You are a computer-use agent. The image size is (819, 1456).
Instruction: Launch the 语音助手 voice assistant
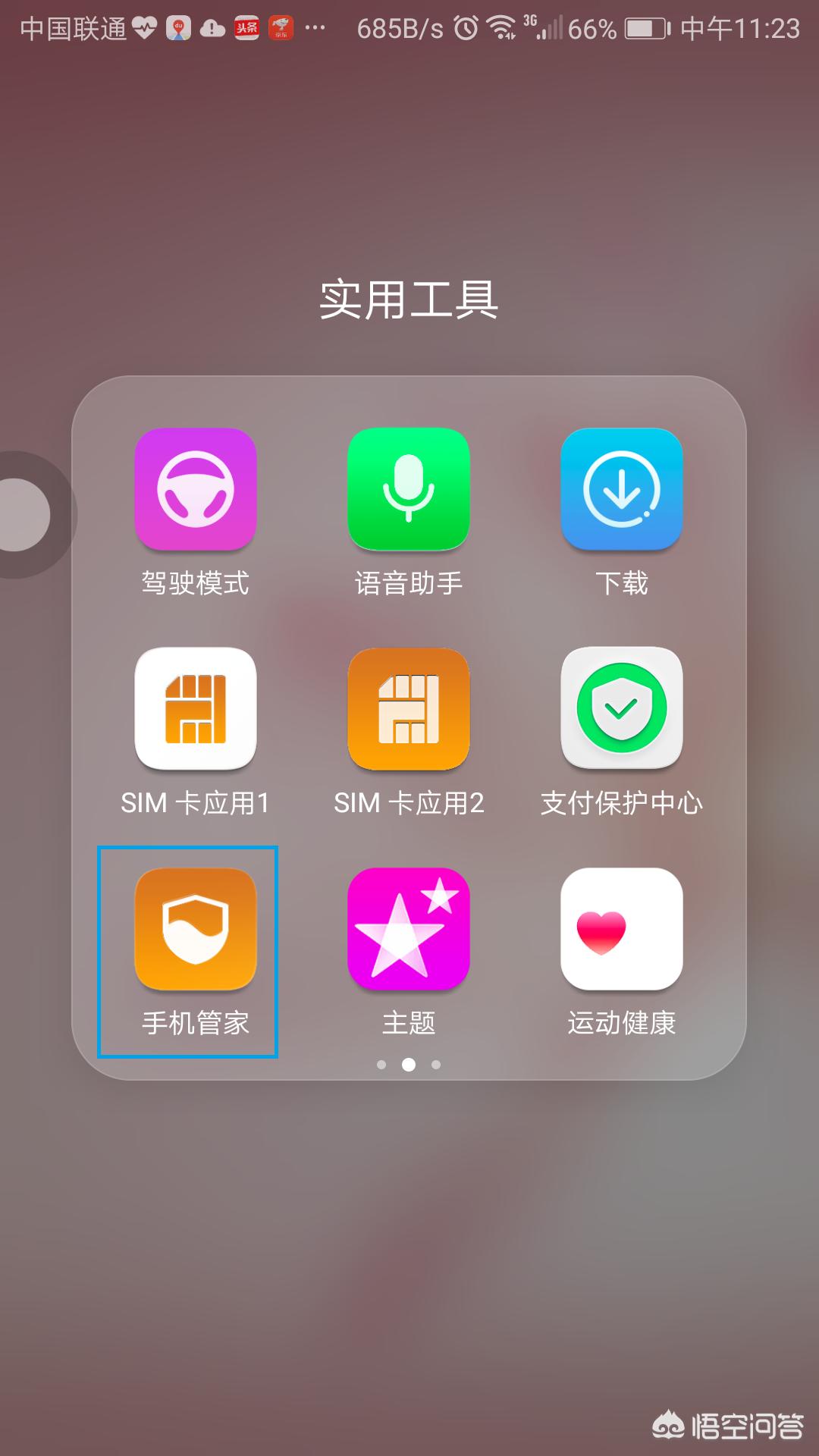[x=408, y=491]
